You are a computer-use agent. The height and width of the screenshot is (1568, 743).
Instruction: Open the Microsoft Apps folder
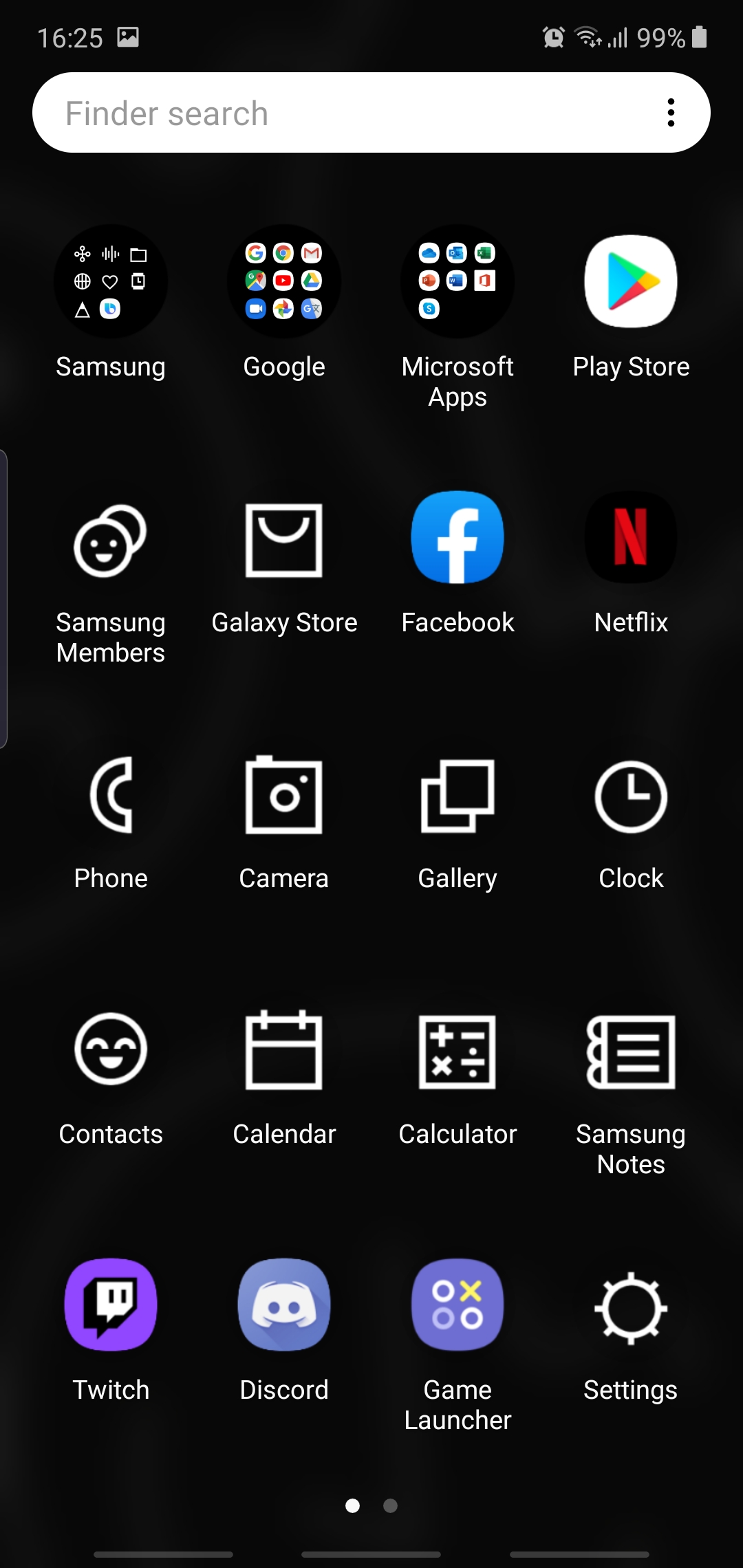point(457,282)
